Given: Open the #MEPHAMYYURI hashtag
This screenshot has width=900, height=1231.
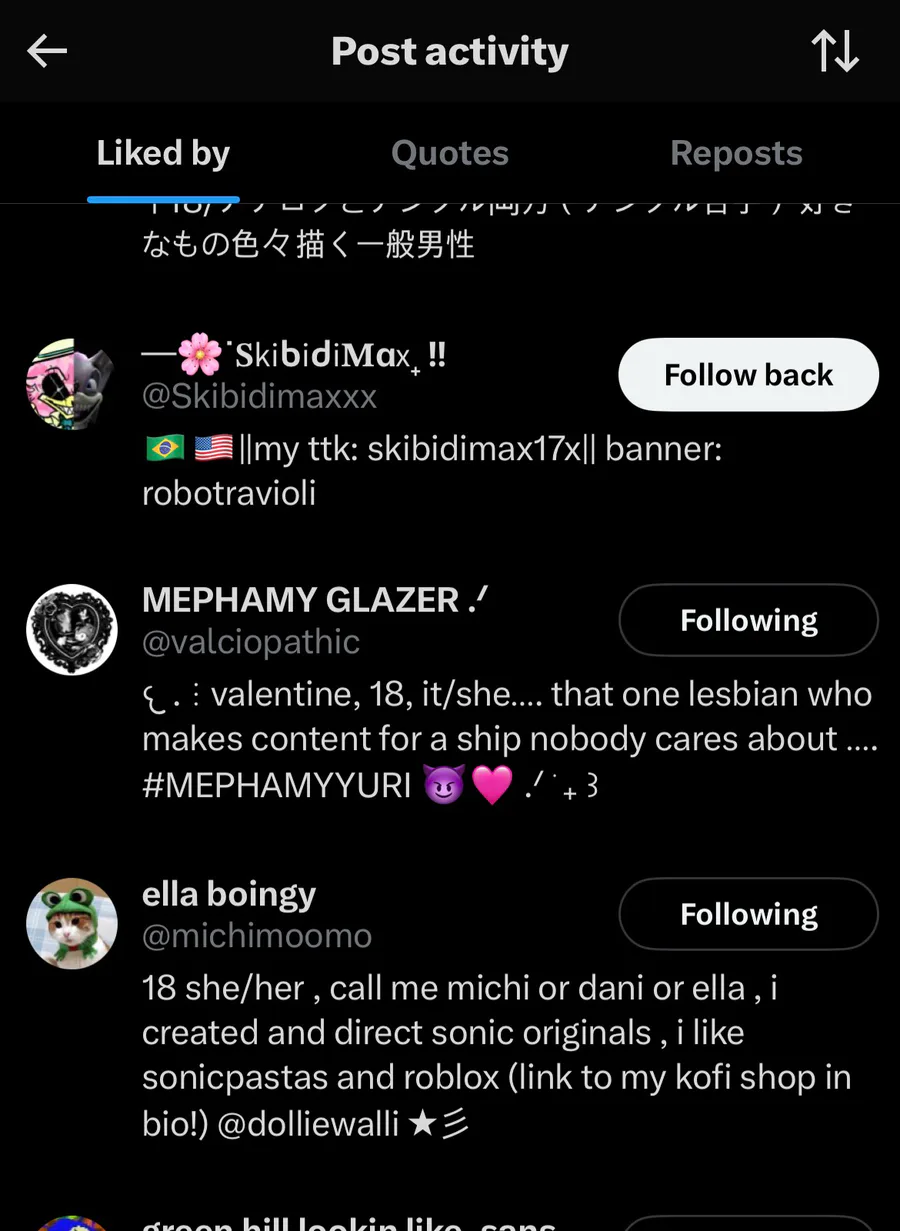Looking at the screenshot, I should tap(277, 786).
